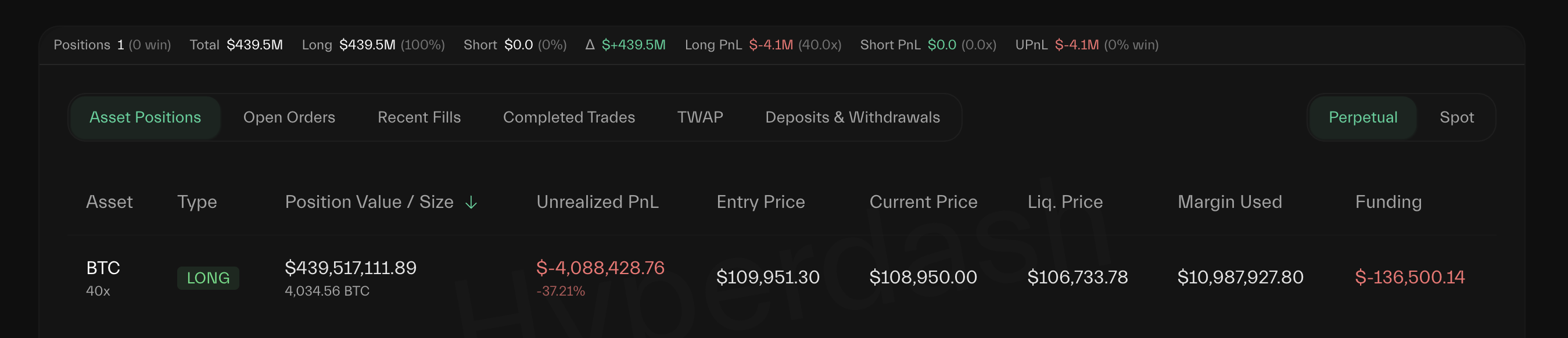1568x338 pixels.
Task: Select the Perpetual segment
Action: 1362,117
